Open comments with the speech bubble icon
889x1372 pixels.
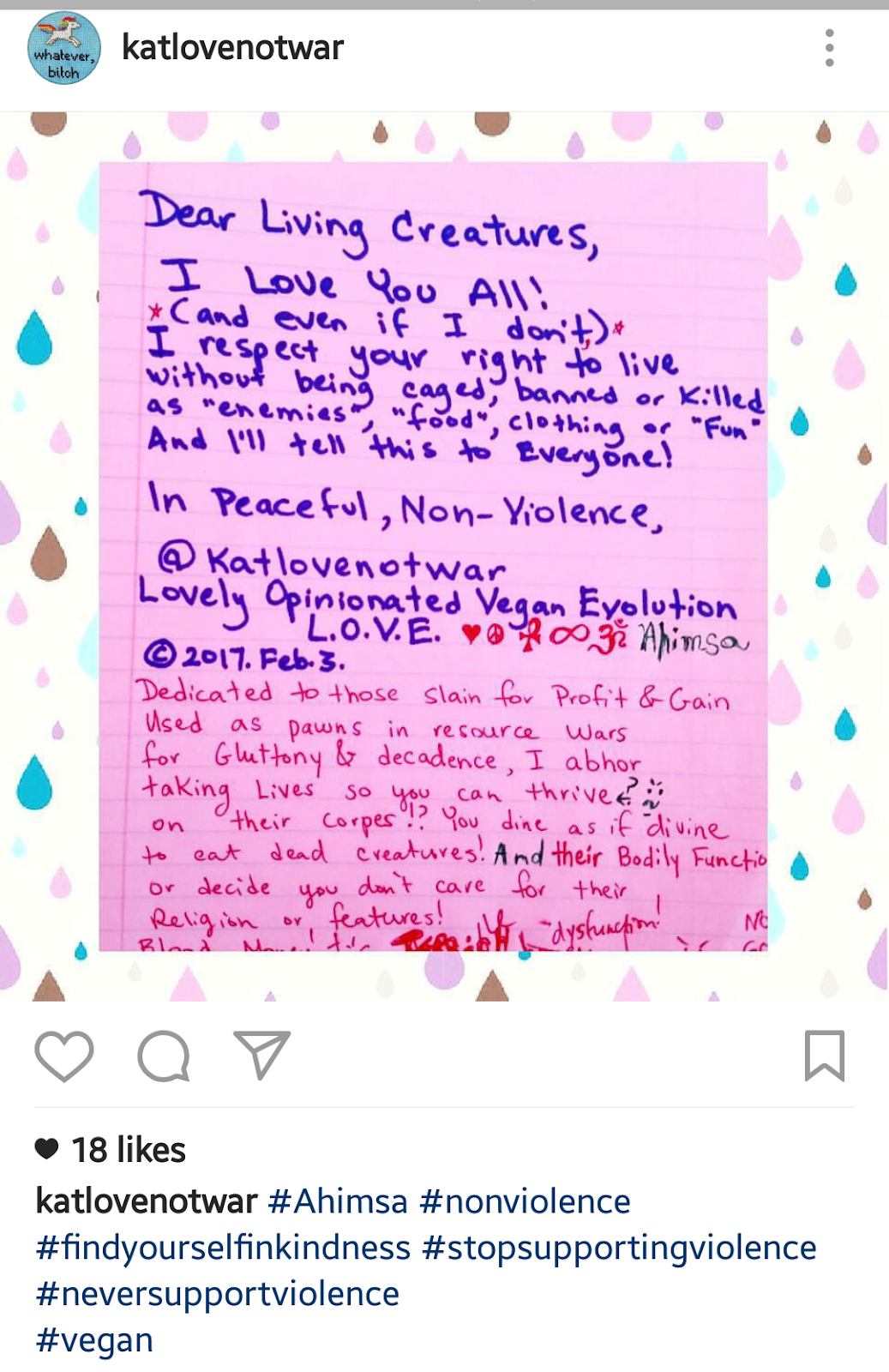coord(163,1056)
